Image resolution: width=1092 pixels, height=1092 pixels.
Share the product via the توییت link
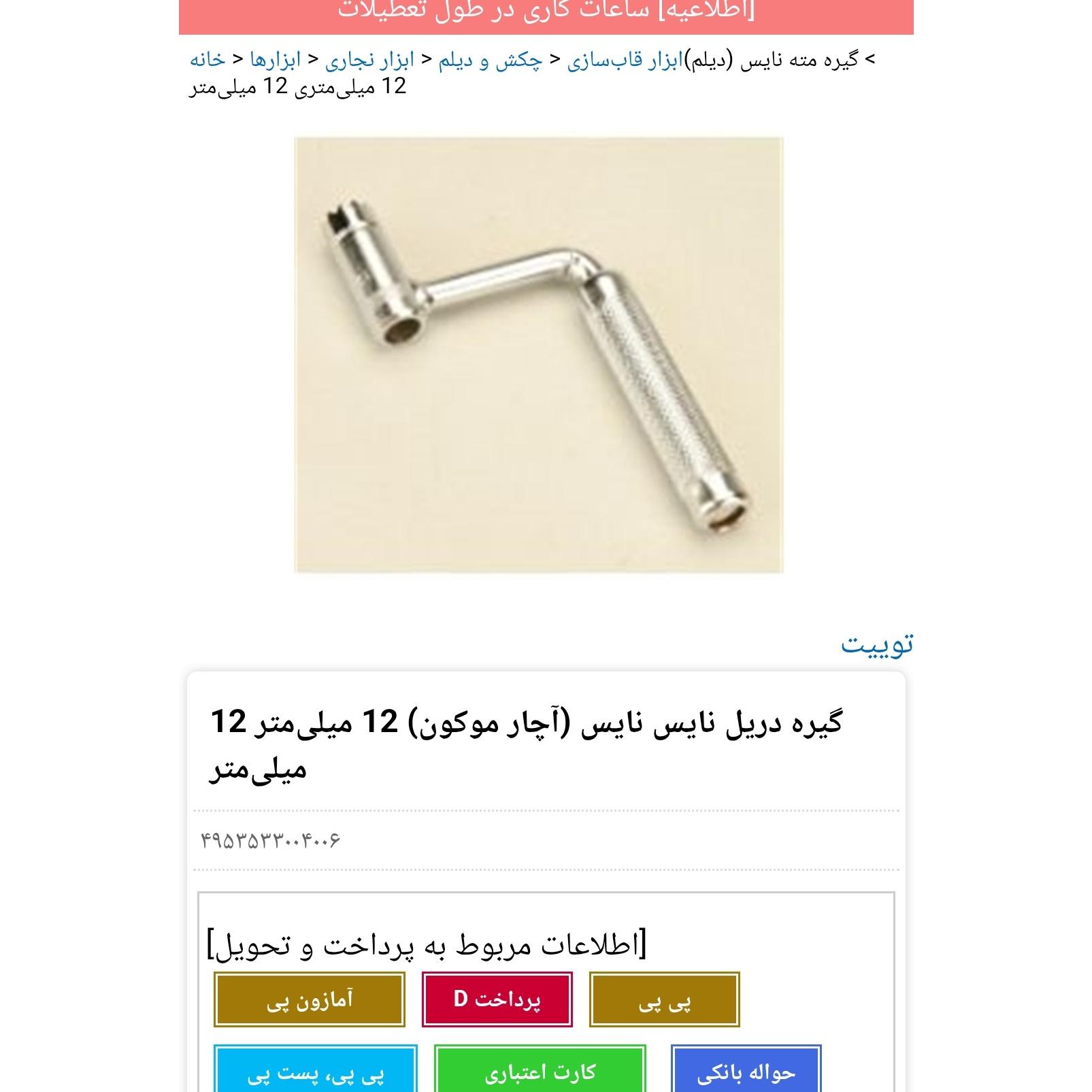877,643
